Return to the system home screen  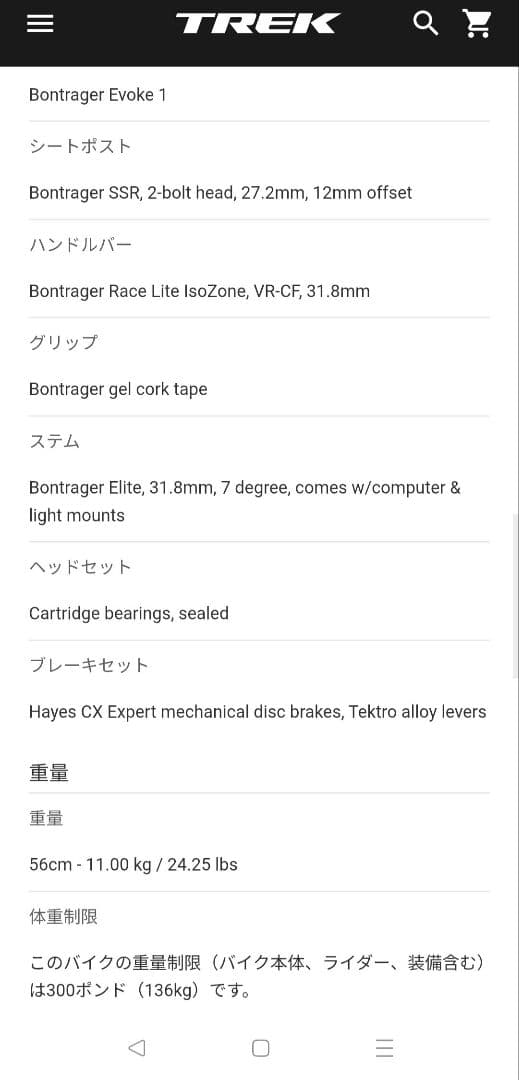coord(260,1048)
